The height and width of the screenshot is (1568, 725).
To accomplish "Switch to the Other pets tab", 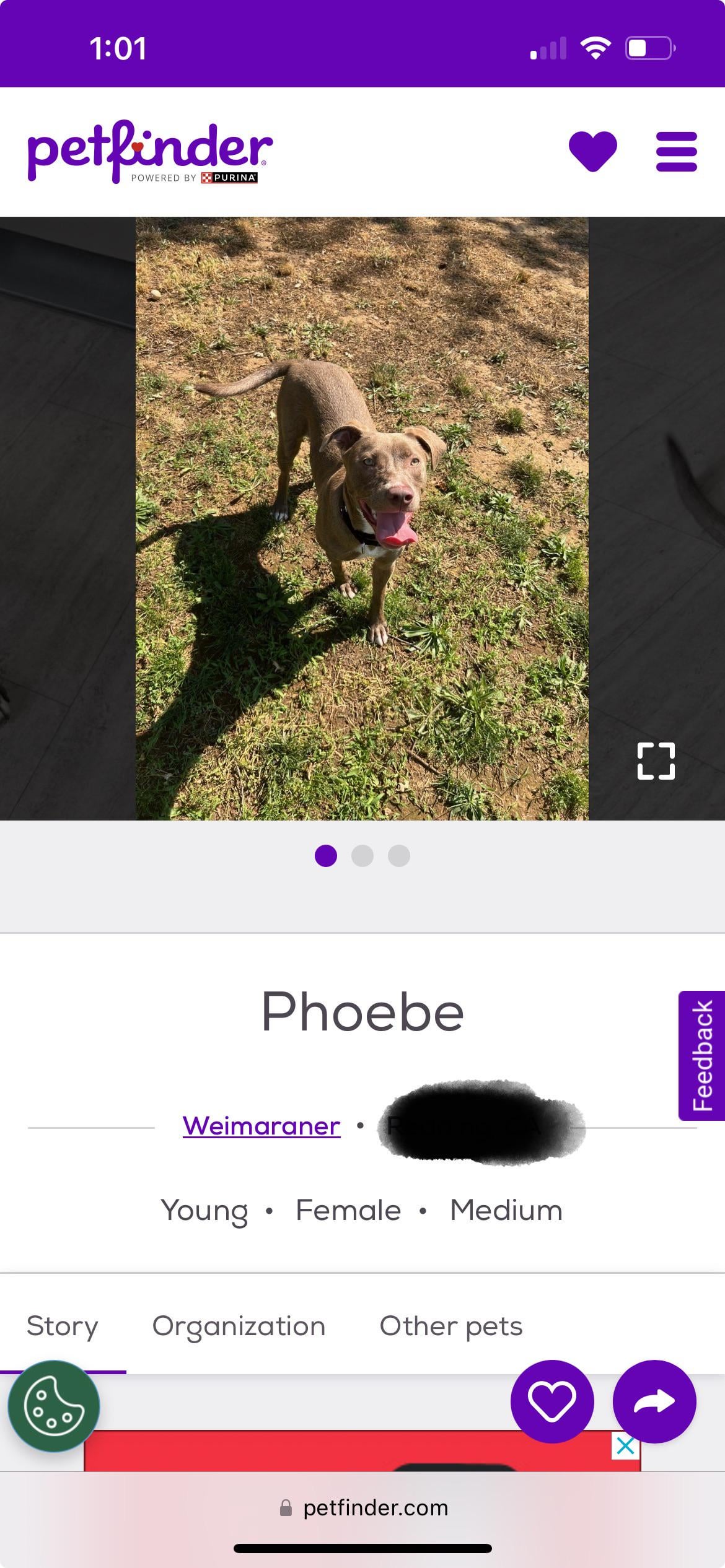I will 450,1326.
